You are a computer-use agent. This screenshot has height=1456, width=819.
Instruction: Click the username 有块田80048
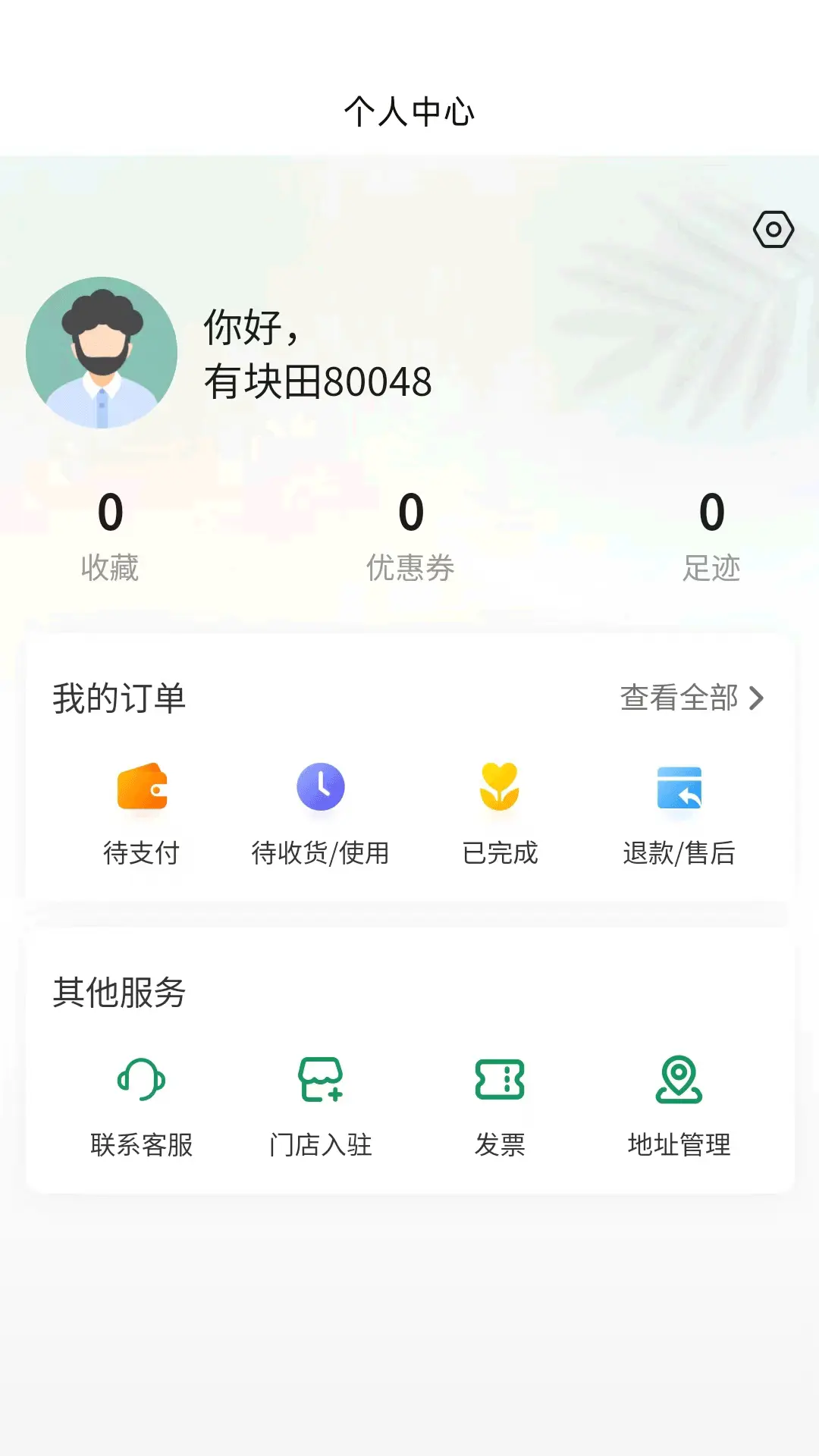[317, 383]
